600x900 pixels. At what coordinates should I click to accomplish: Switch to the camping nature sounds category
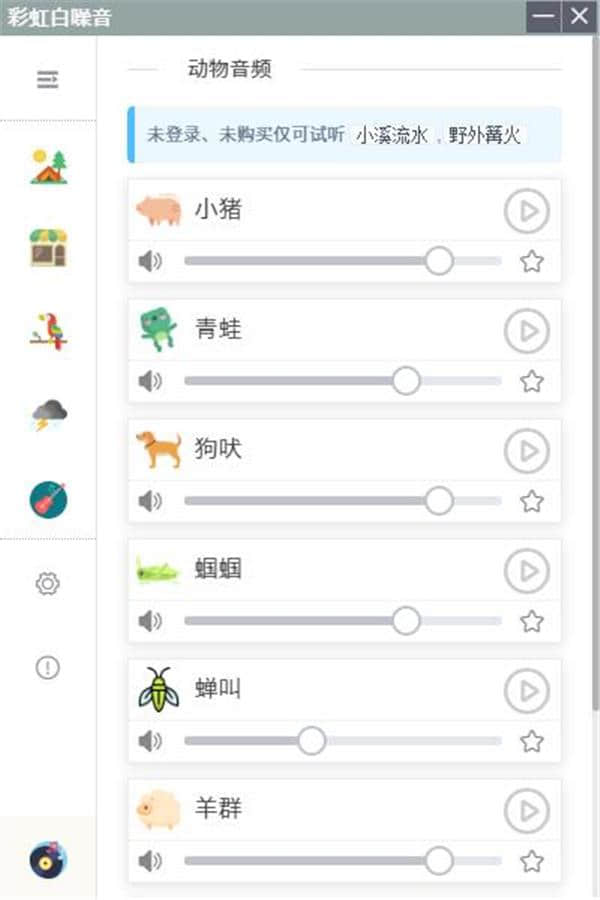coord(48,167)
